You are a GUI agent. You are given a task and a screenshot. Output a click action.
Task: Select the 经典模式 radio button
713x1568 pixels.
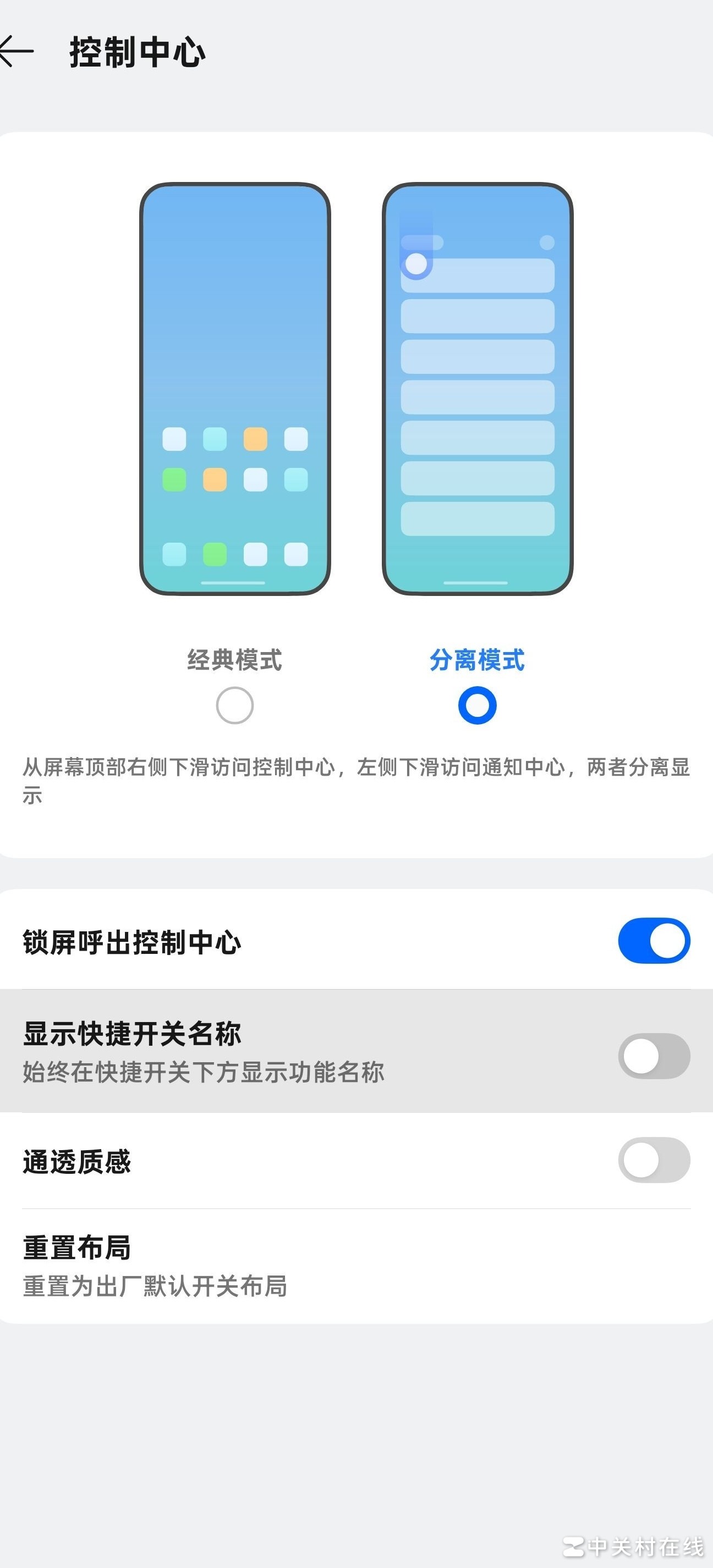tap(234, 705)
